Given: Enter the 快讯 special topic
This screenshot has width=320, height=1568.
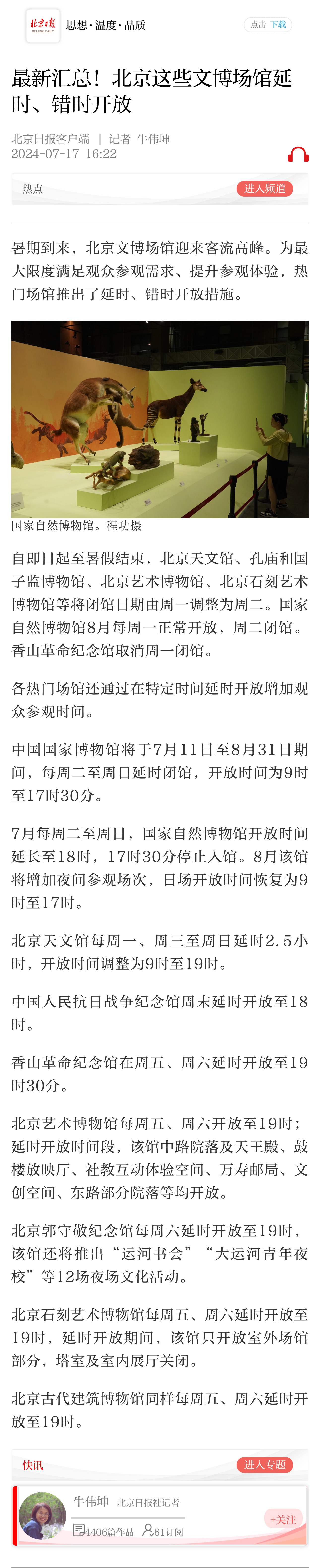Looking at the screenshot, I should [x=264, y=1465].
